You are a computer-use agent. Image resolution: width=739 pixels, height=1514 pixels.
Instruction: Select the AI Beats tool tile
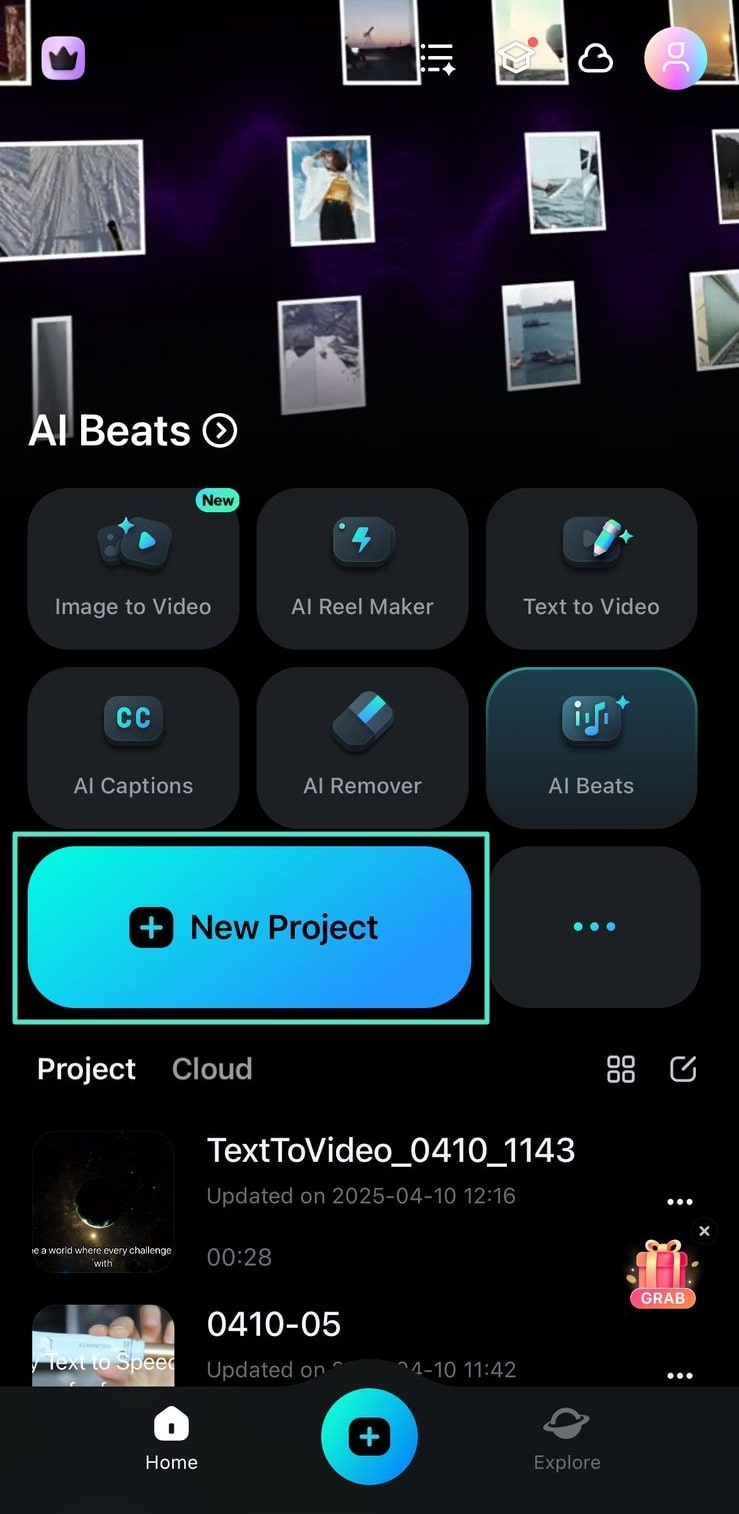click(x=591, y=747)
